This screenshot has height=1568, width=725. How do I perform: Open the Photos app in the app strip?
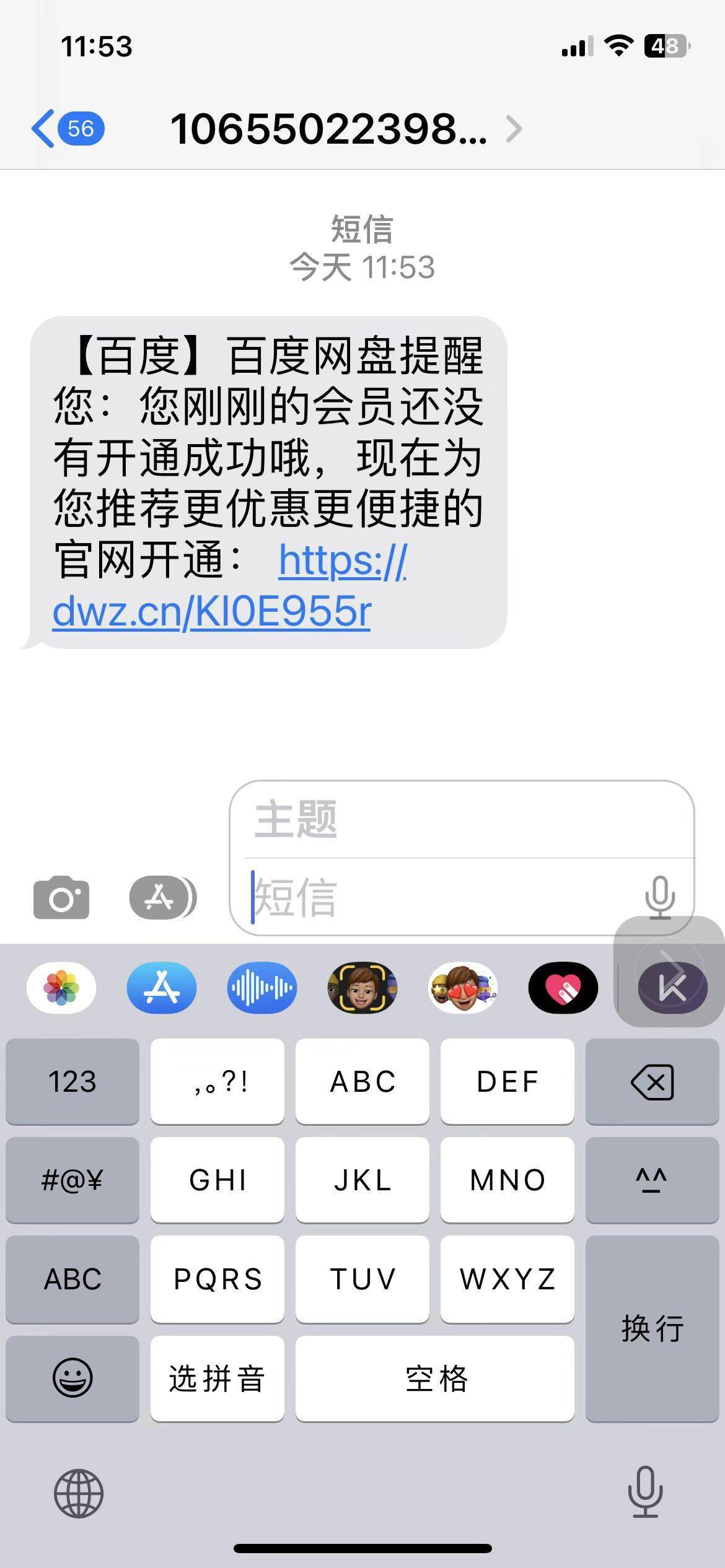[61, 987]
